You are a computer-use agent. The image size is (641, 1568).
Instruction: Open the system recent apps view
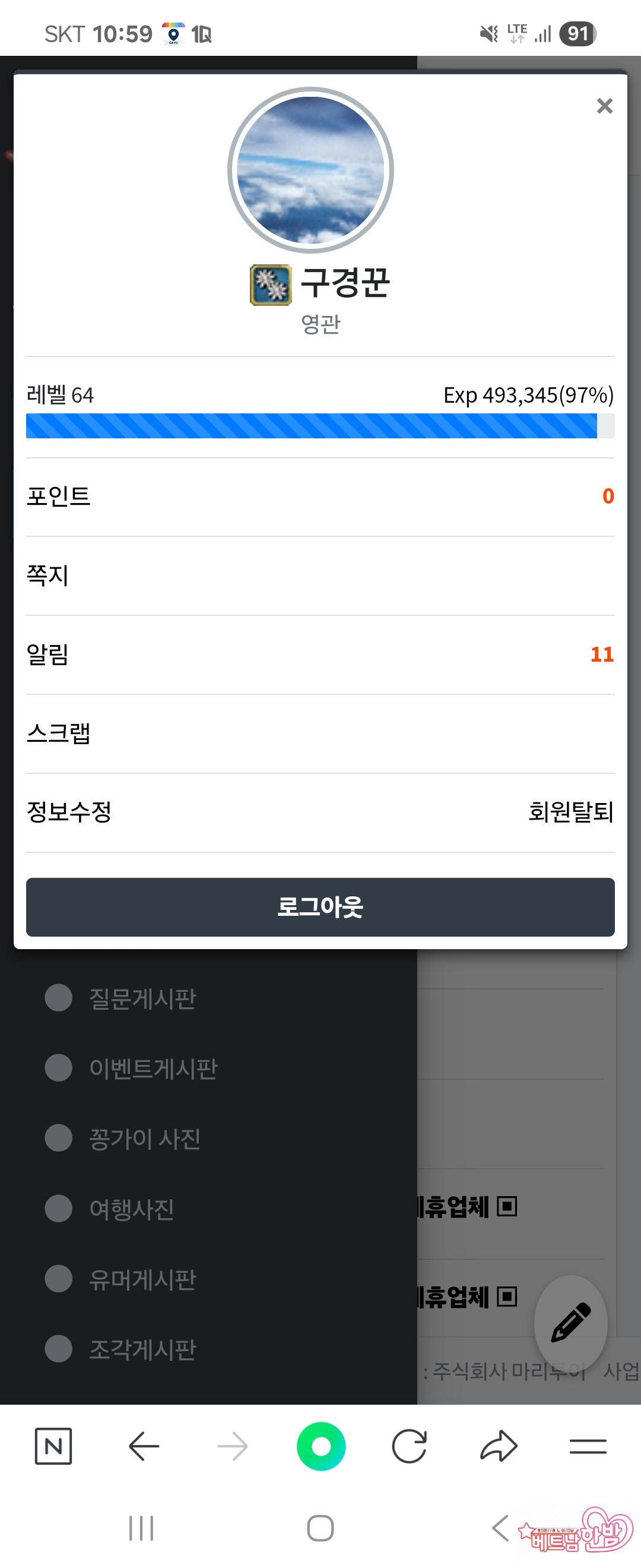[141, 1528]
